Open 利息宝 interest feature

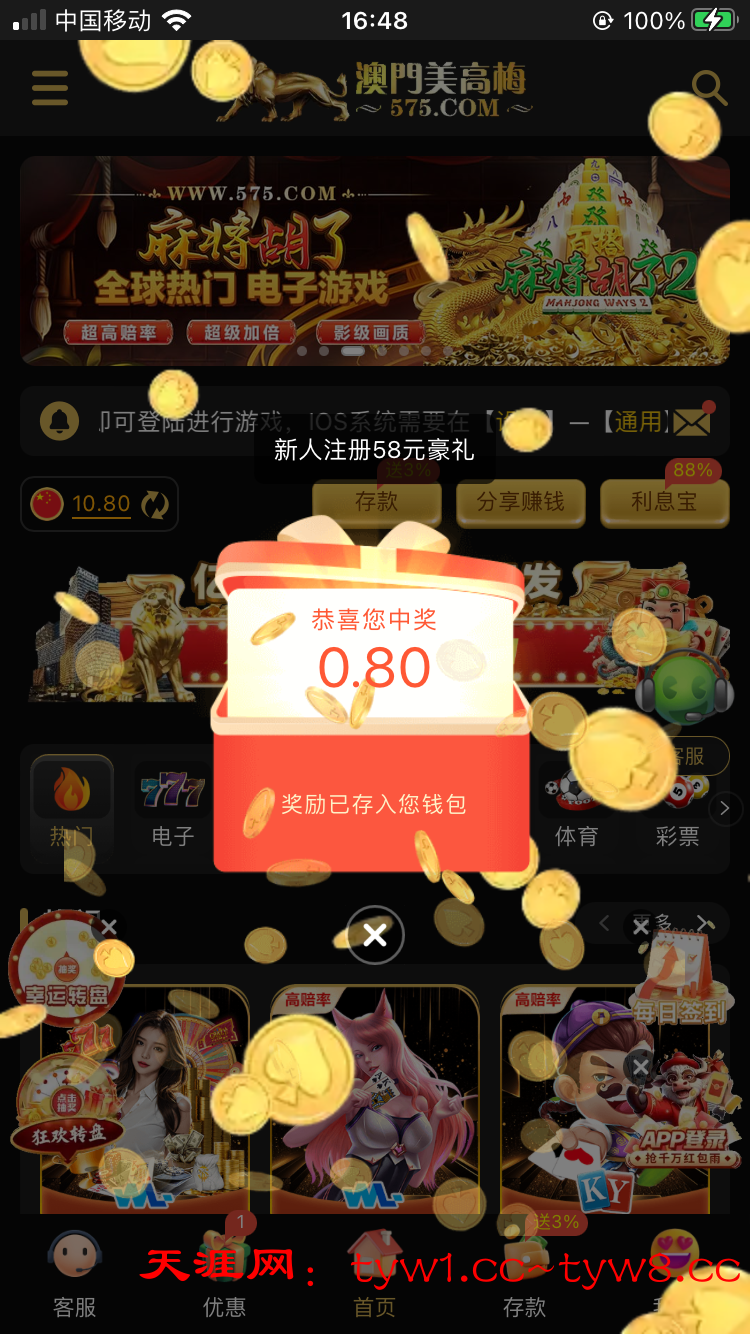(x=664, y=502)
